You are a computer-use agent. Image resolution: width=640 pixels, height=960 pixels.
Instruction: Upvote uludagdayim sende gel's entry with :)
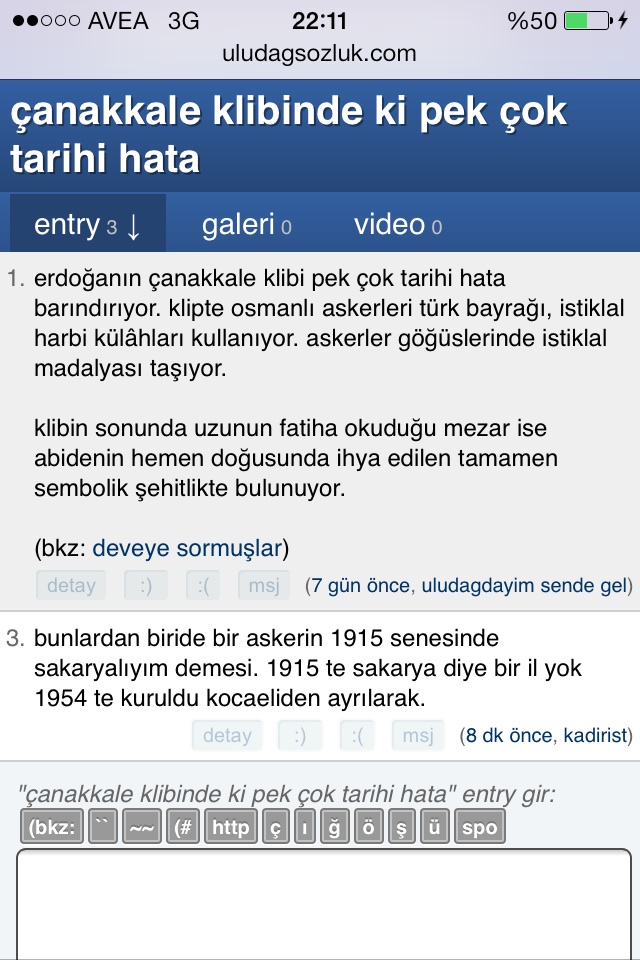pyautogui.click(x=145, y=586)
